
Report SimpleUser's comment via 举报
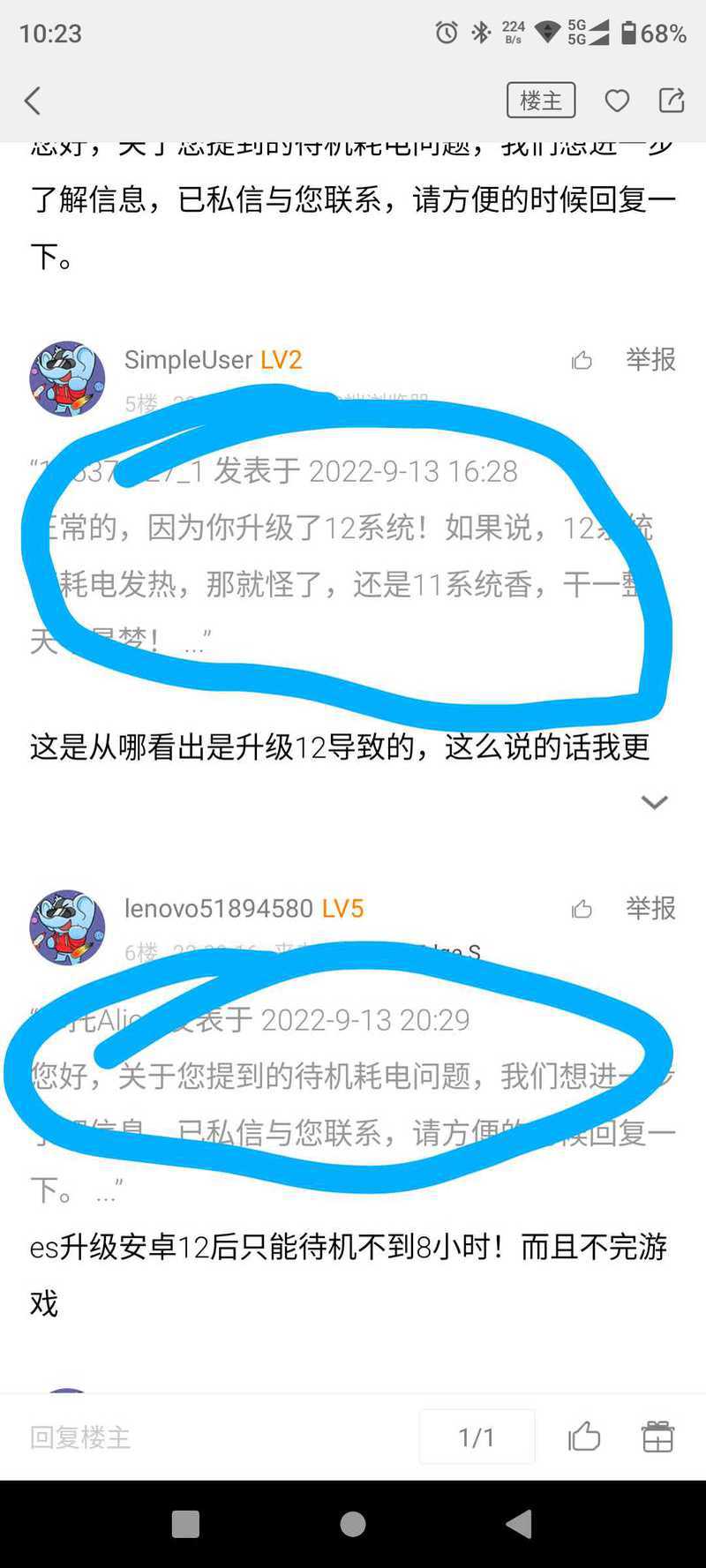[650, 359]
